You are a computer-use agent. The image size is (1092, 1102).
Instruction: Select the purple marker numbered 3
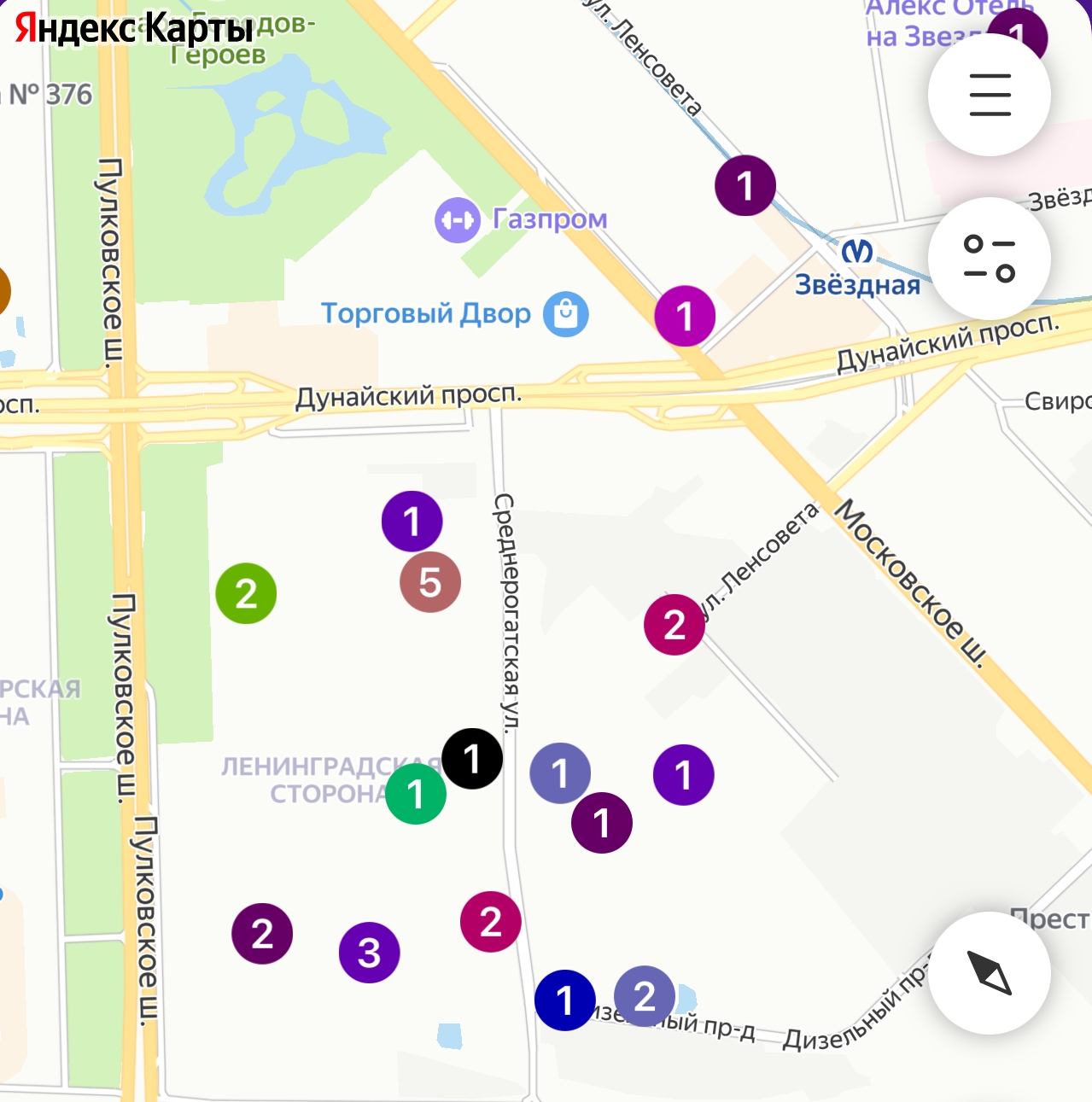(370, 953)
